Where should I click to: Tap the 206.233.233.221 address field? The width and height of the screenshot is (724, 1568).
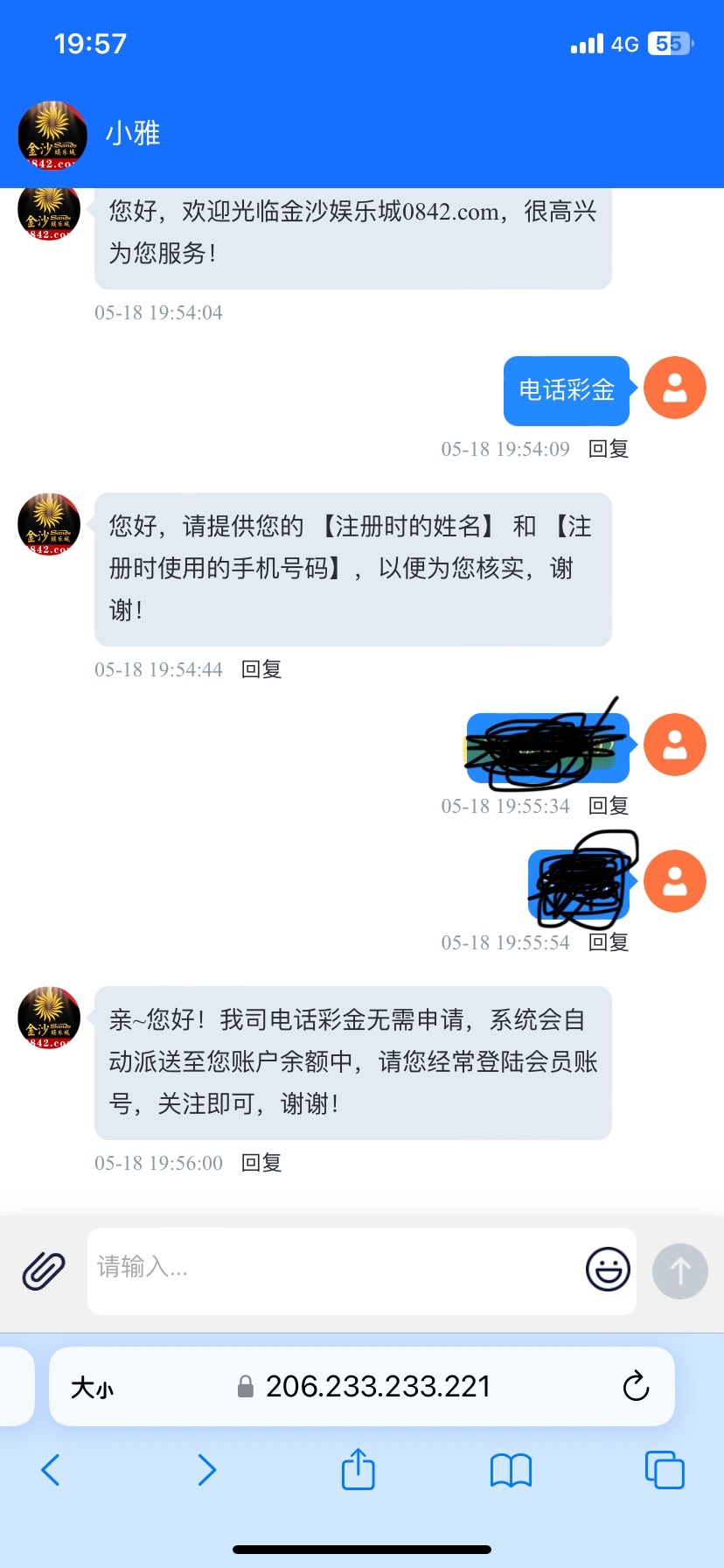click(376, 1386)
